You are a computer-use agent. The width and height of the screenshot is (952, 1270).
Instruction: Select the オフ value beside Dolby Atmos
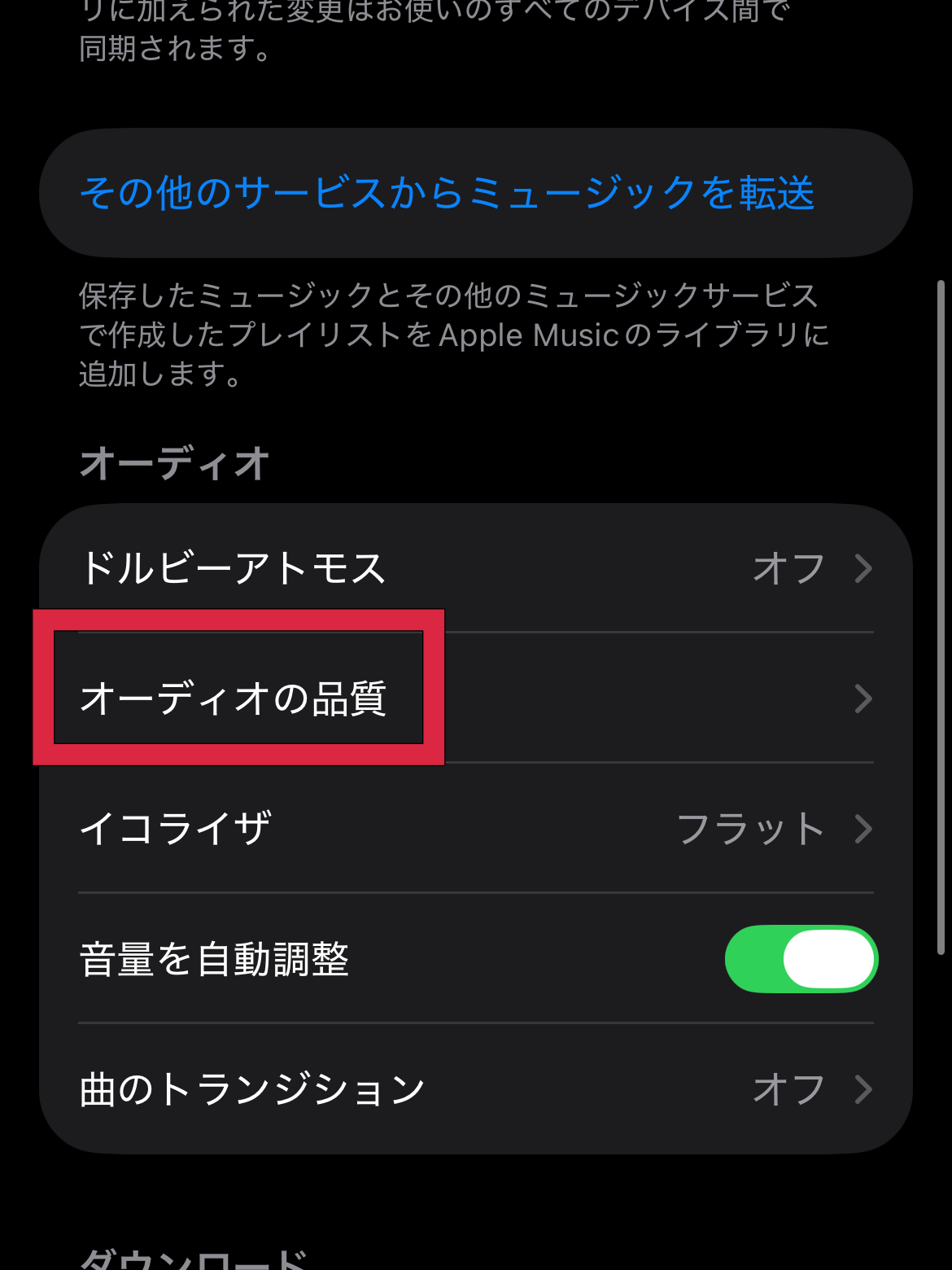click(x=788, y=569)
